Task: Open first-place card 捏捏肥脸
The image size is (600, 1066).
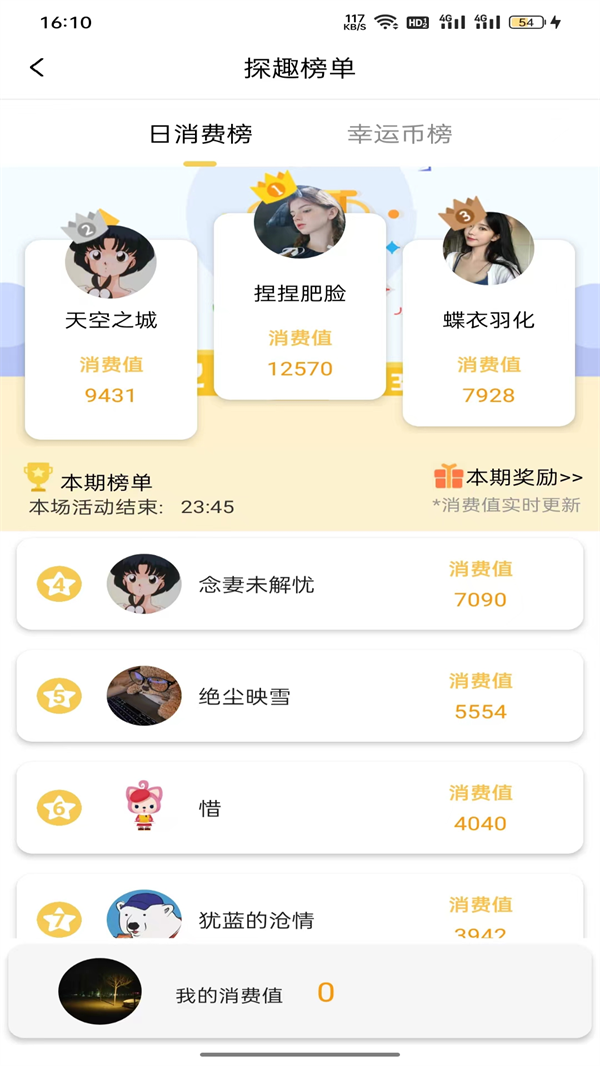Action: [300, 305]
